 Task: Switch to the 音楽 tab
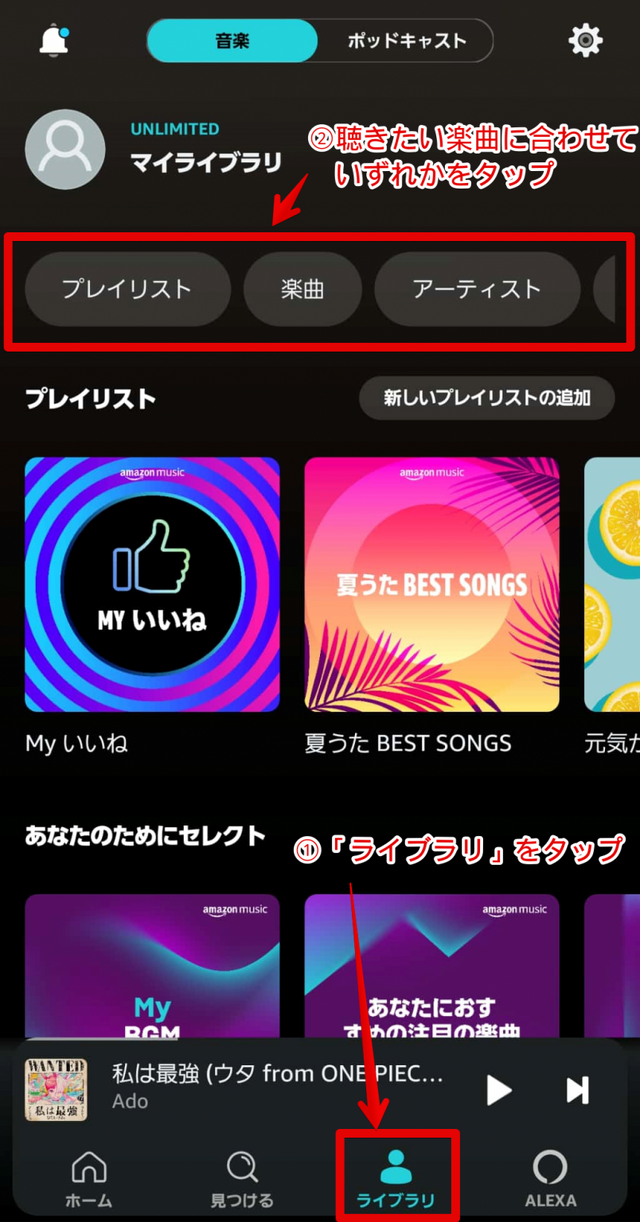click(x=232, y=41)
